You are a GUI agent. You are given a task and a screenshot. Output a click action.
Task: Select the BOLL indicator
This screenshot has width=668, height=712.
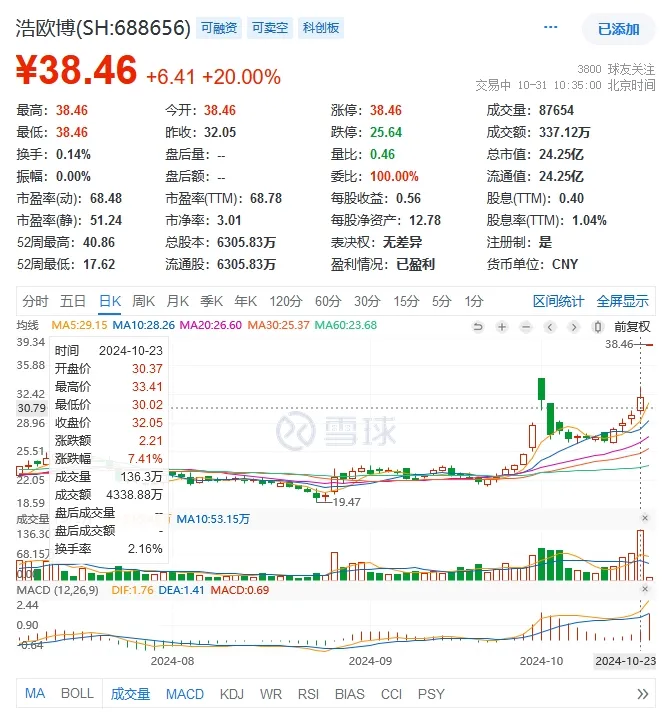[x=77, y=693]
